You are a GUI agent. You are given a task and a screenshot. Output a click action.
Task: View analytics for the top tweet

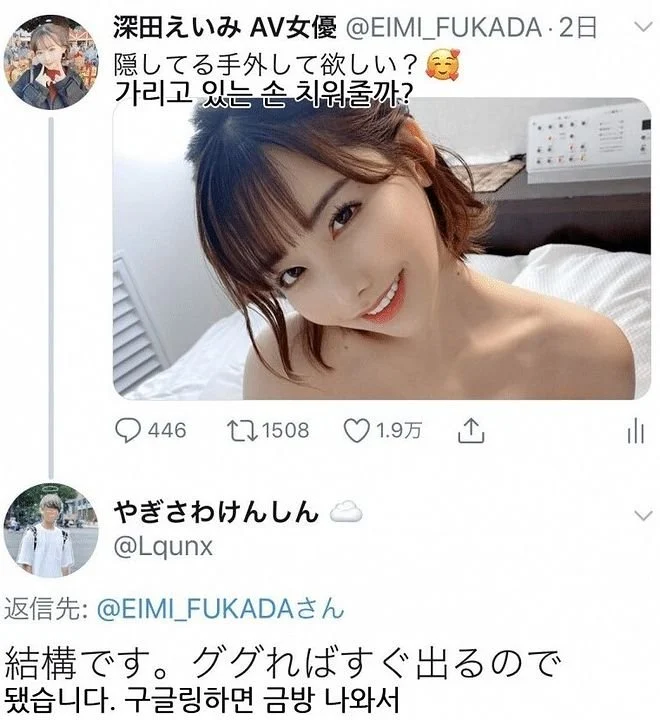click(x=633, y=431)
